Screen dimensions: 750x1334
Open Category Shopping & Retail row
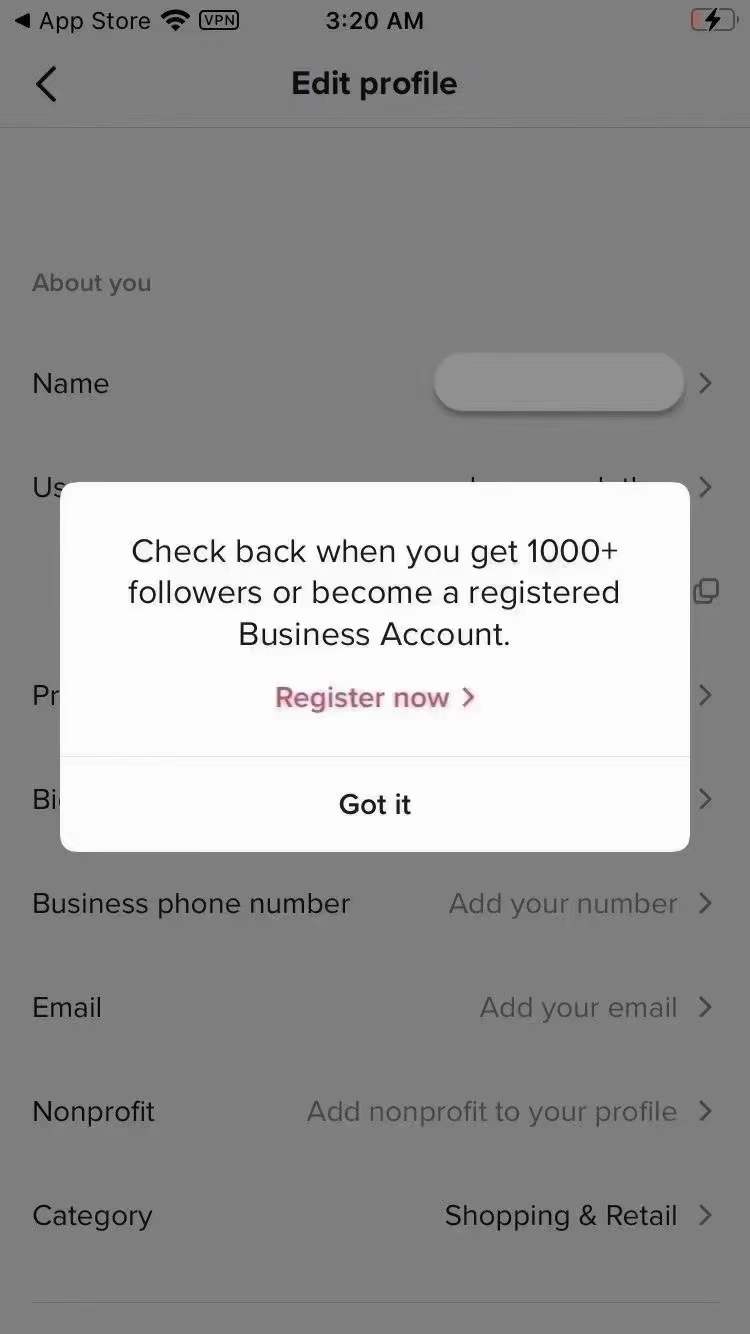coord(375,1215)
